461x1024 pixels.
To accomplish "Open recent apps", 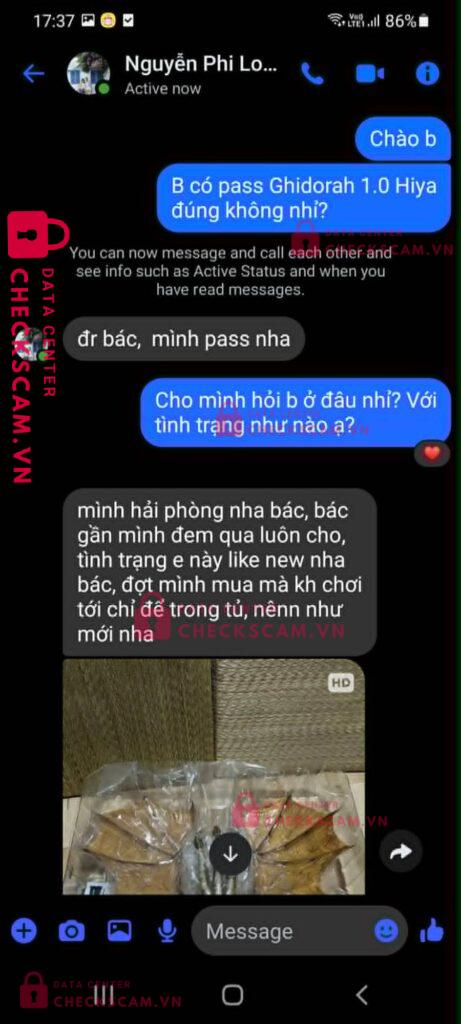I will (x=103, y=995).
